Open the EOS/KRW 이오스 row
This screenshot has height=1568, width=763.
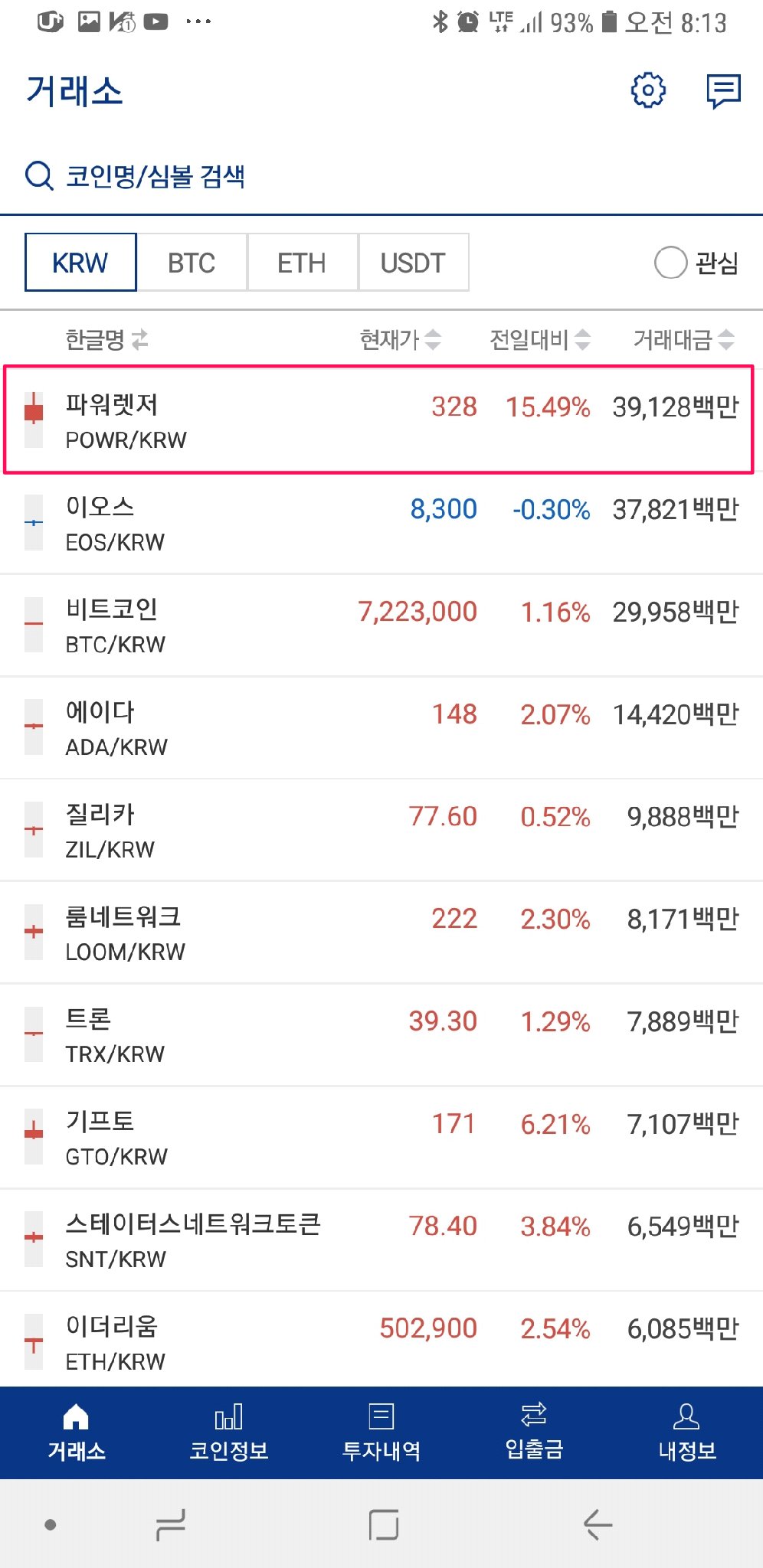381,524
